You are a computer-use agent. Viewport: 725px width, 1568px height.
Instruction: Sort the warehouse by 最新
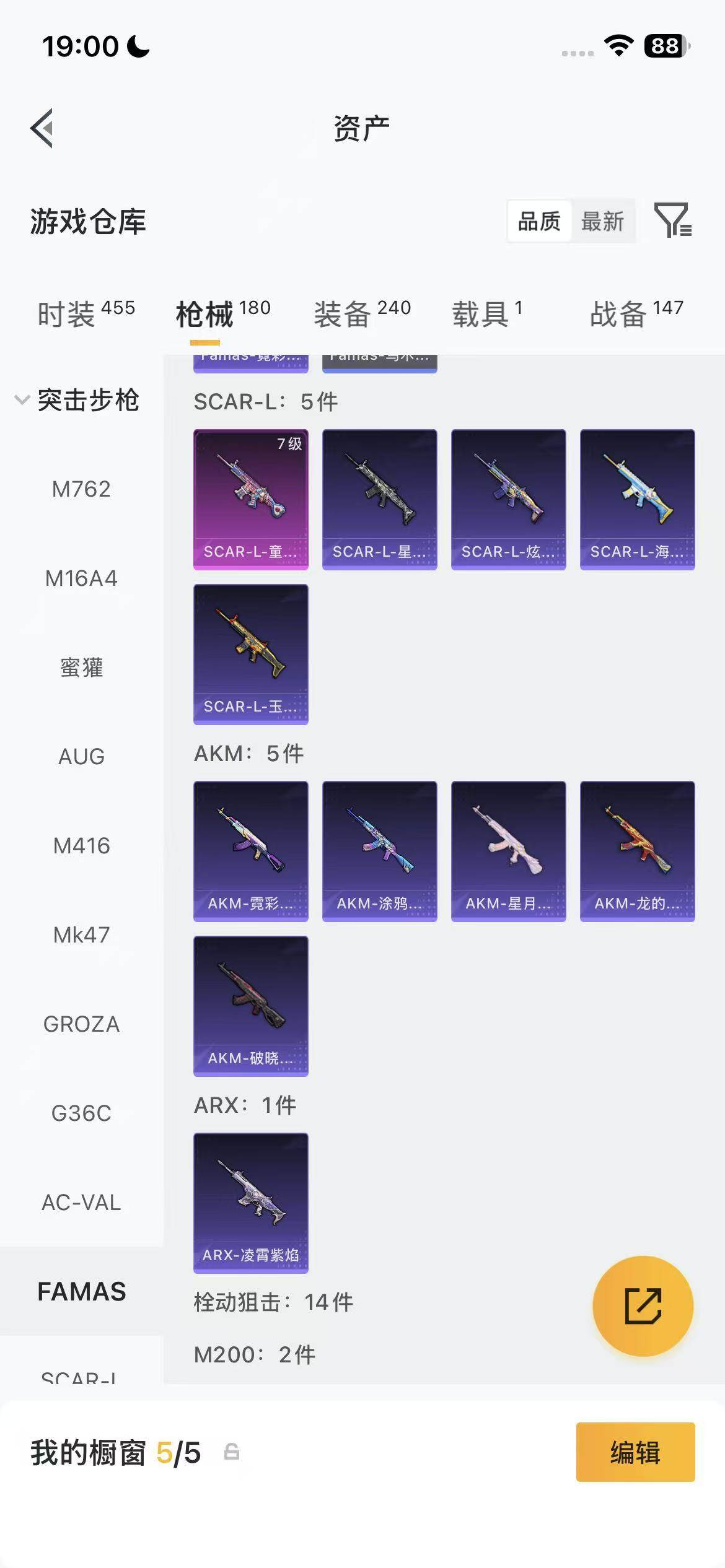602,221
